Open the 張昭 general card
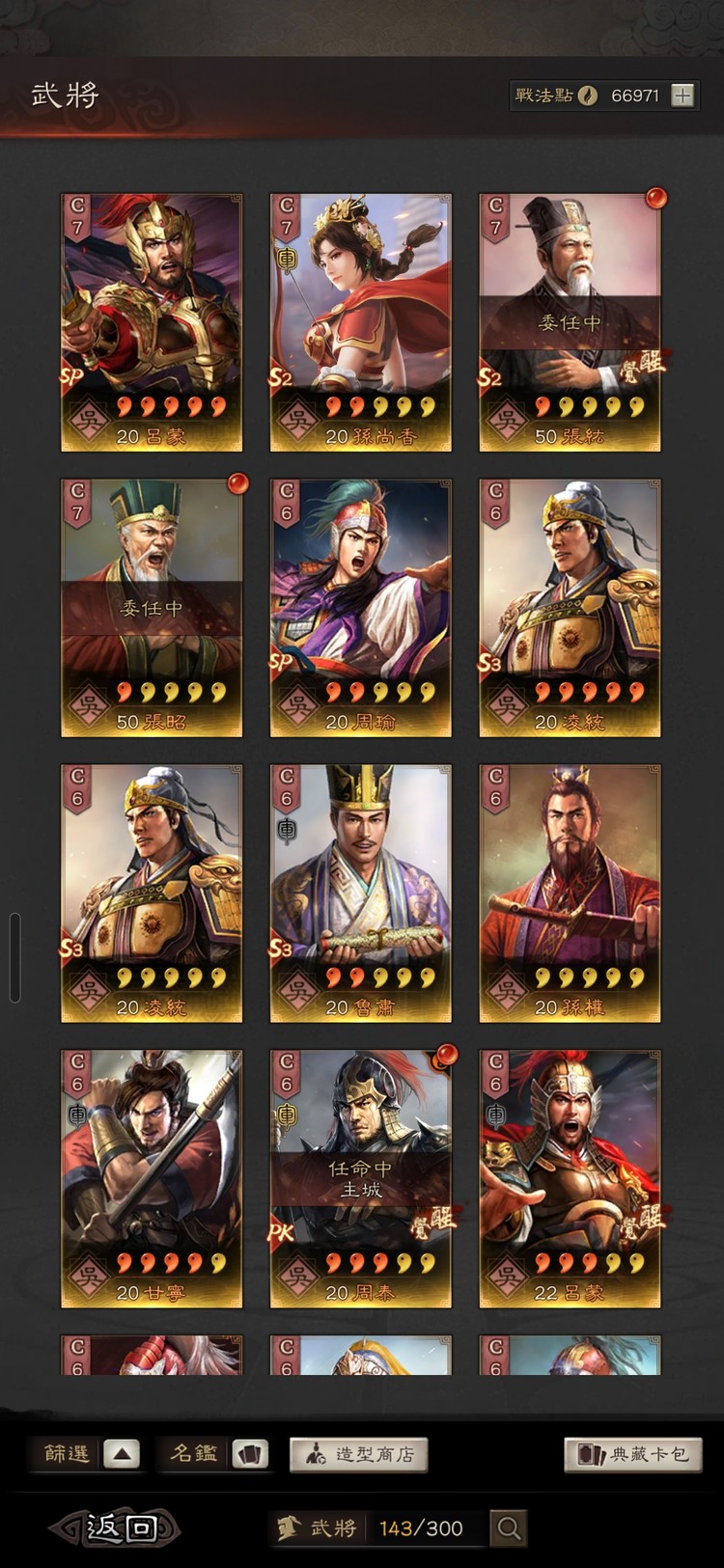Screen dimensions: 724x1568 click(x=152, y=607)
